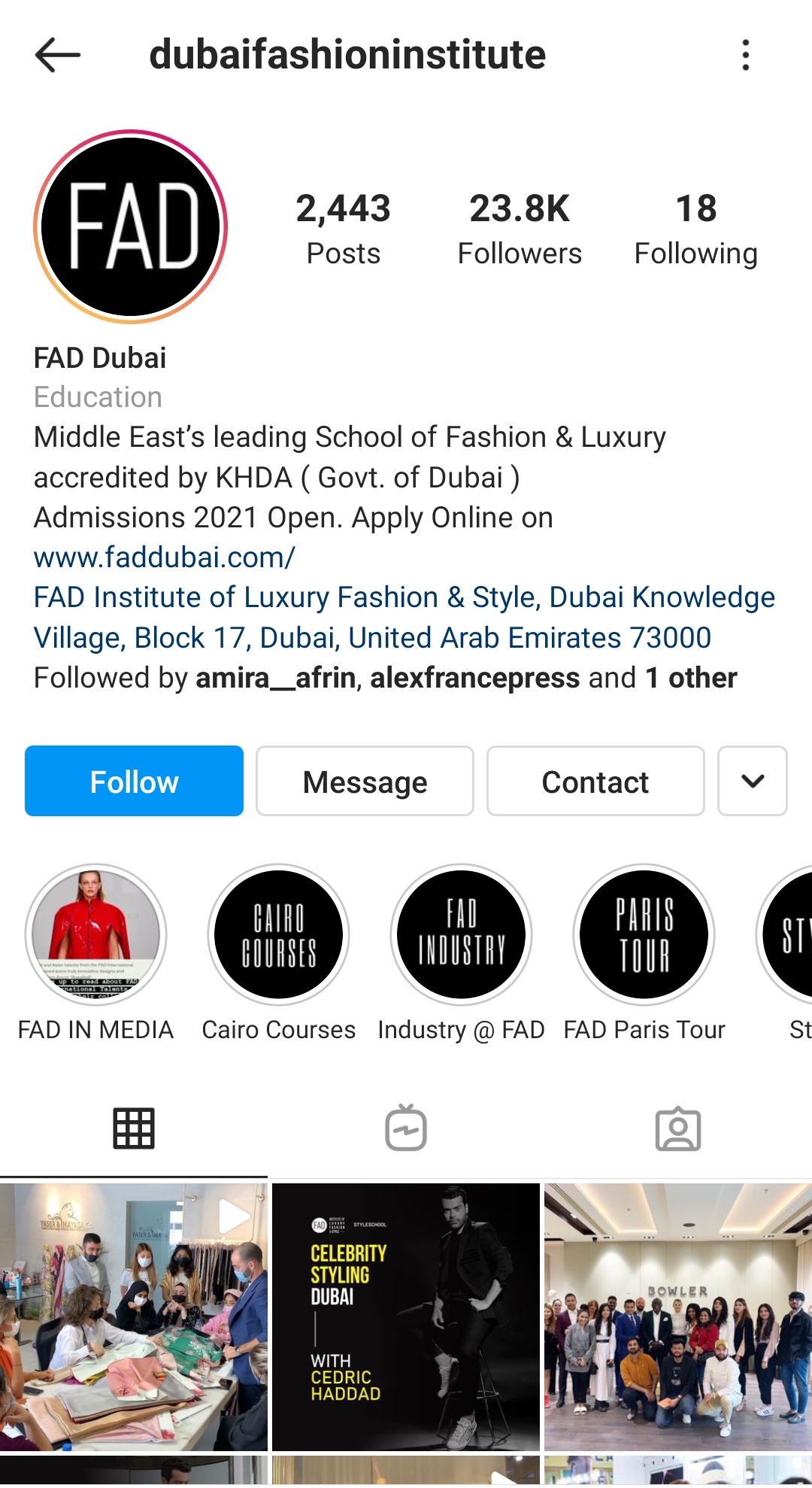Follow the FAD Dubai account
Image resolution: width=812 pixels, height=1488 pixels.
134,782
